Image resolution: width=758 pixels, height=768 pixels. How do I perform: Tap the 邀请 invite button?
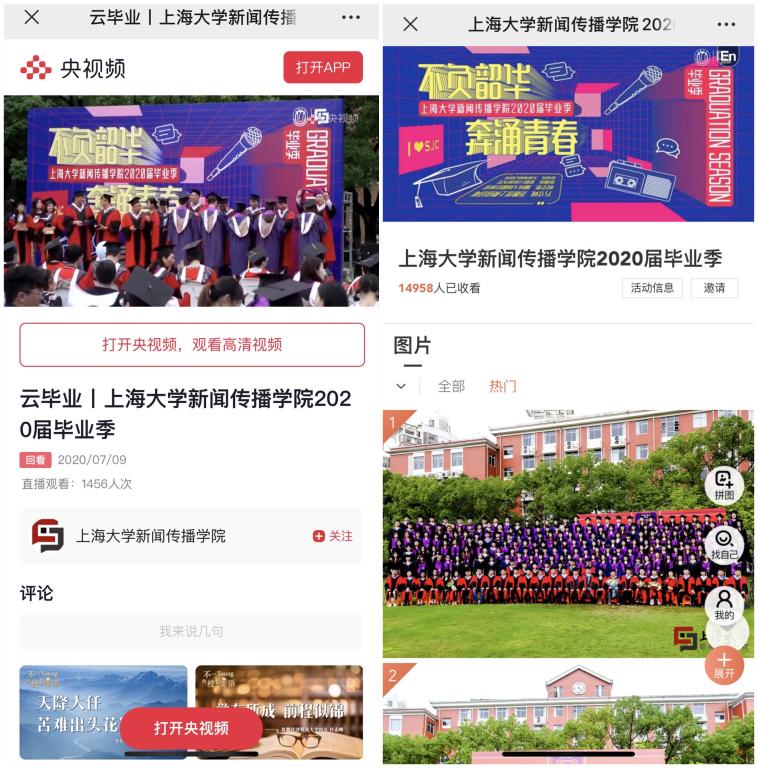(x=714, y=288)
